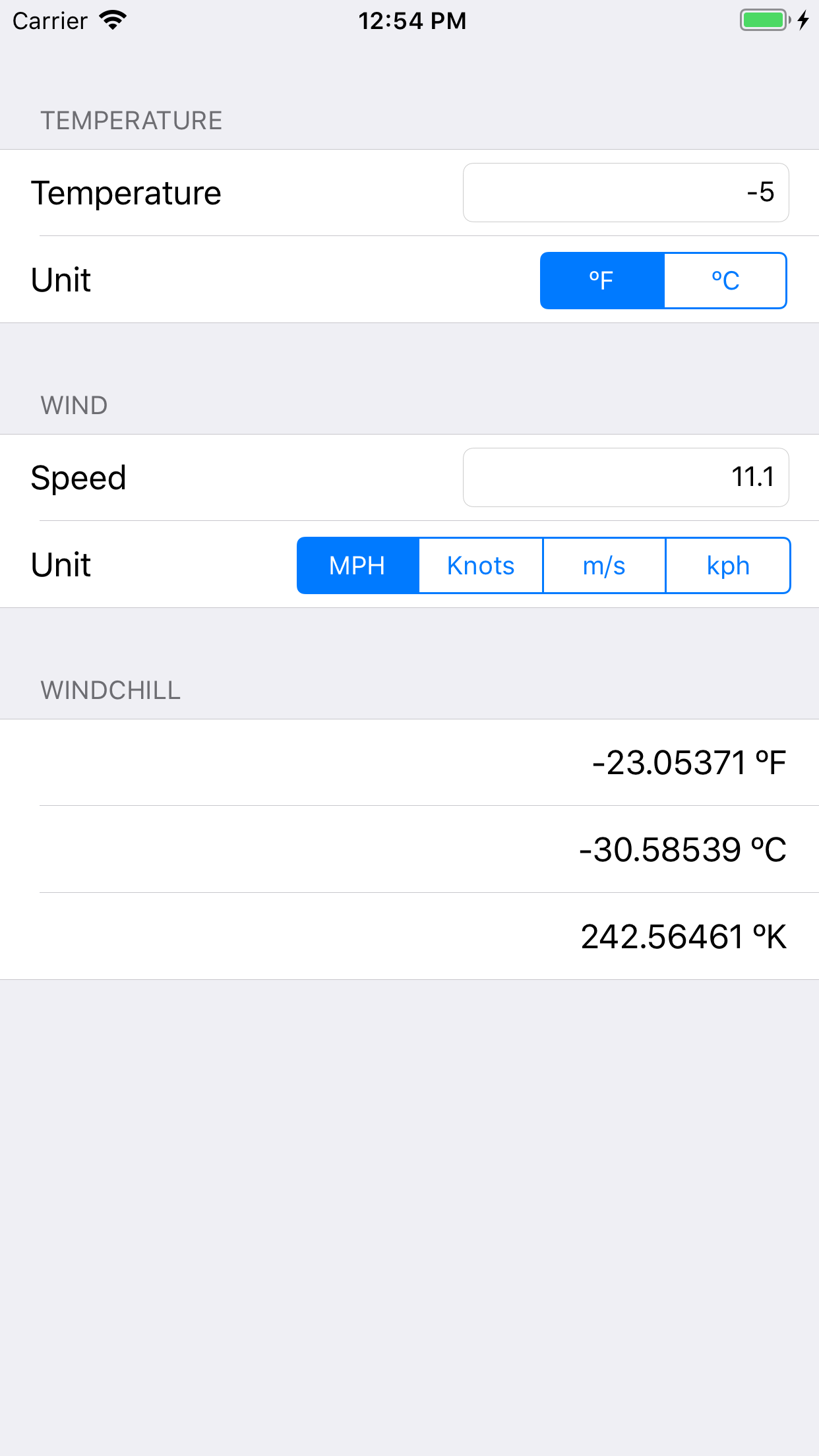Tap the Wi-Fi status icon
Image resolution: width=819 pixels, height=1456 pixels.
(x=112, y=20)
